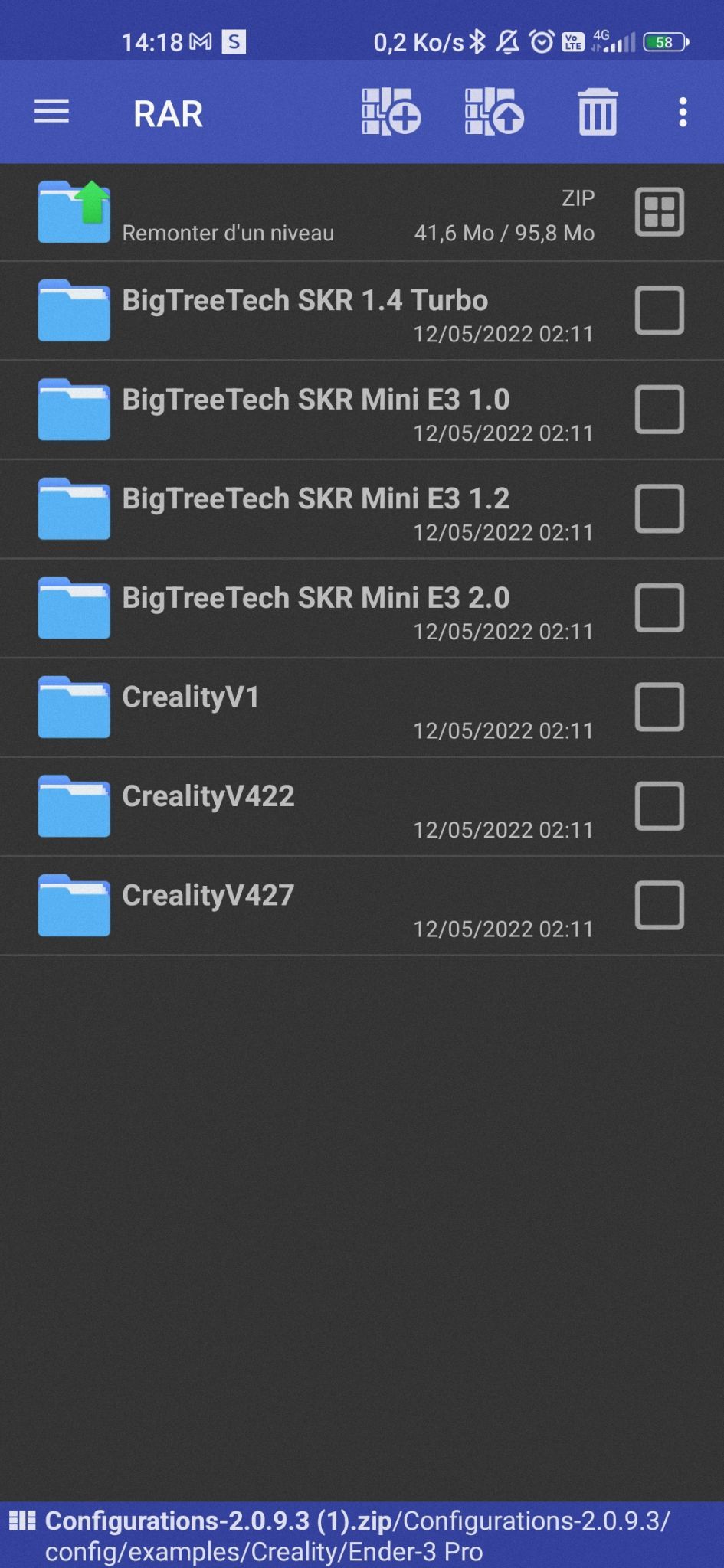Image resolution: width=724 pixels, height=1568 pixels.
Task: Select the CrealityV1 checkbox
Action: click(x=660, y=707)
